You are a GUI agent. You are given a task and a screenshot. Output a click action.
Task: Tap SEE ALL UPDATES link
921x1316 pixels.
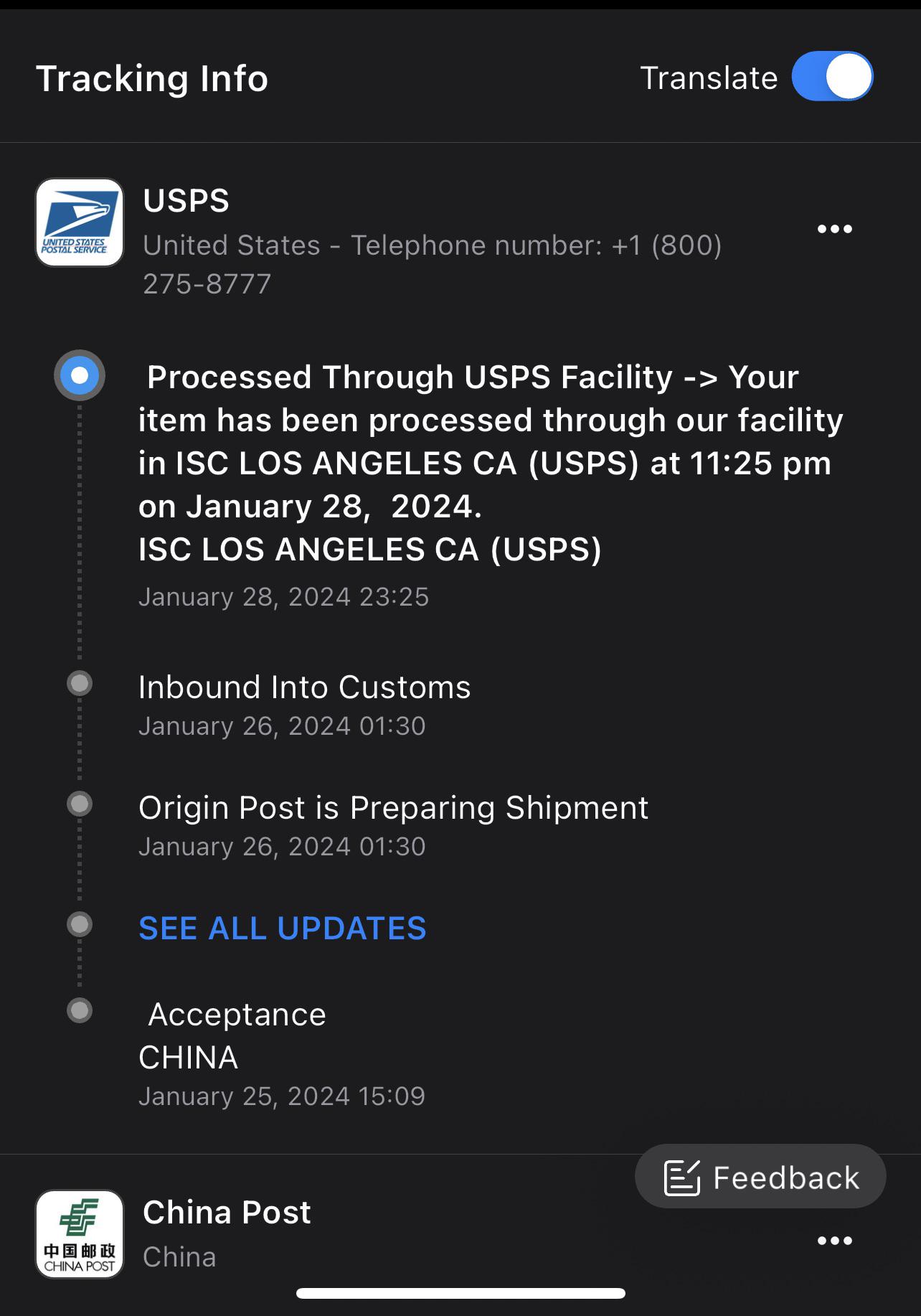(x=282, y=928)
